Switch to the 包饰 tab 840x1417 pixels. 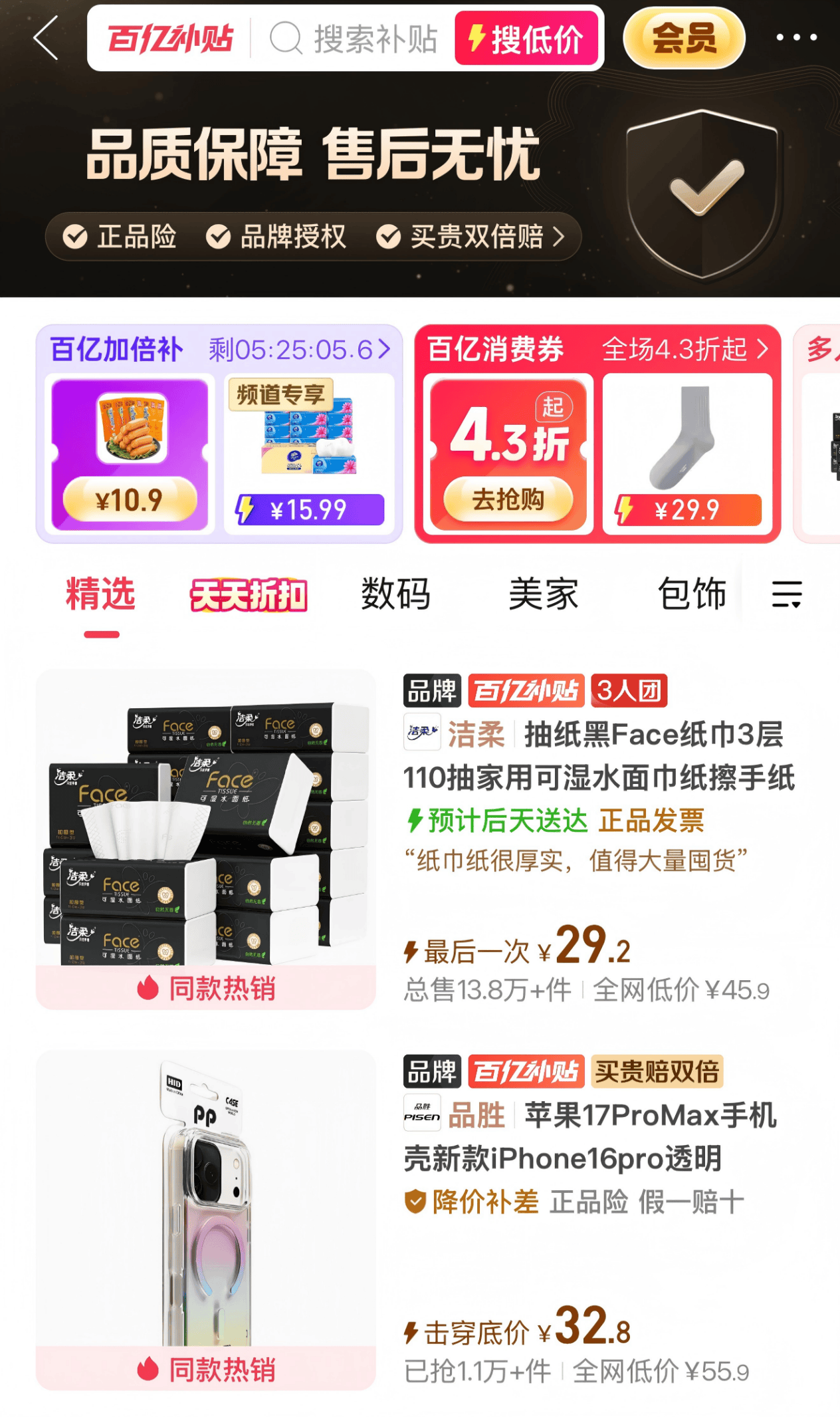pos(691,594)
